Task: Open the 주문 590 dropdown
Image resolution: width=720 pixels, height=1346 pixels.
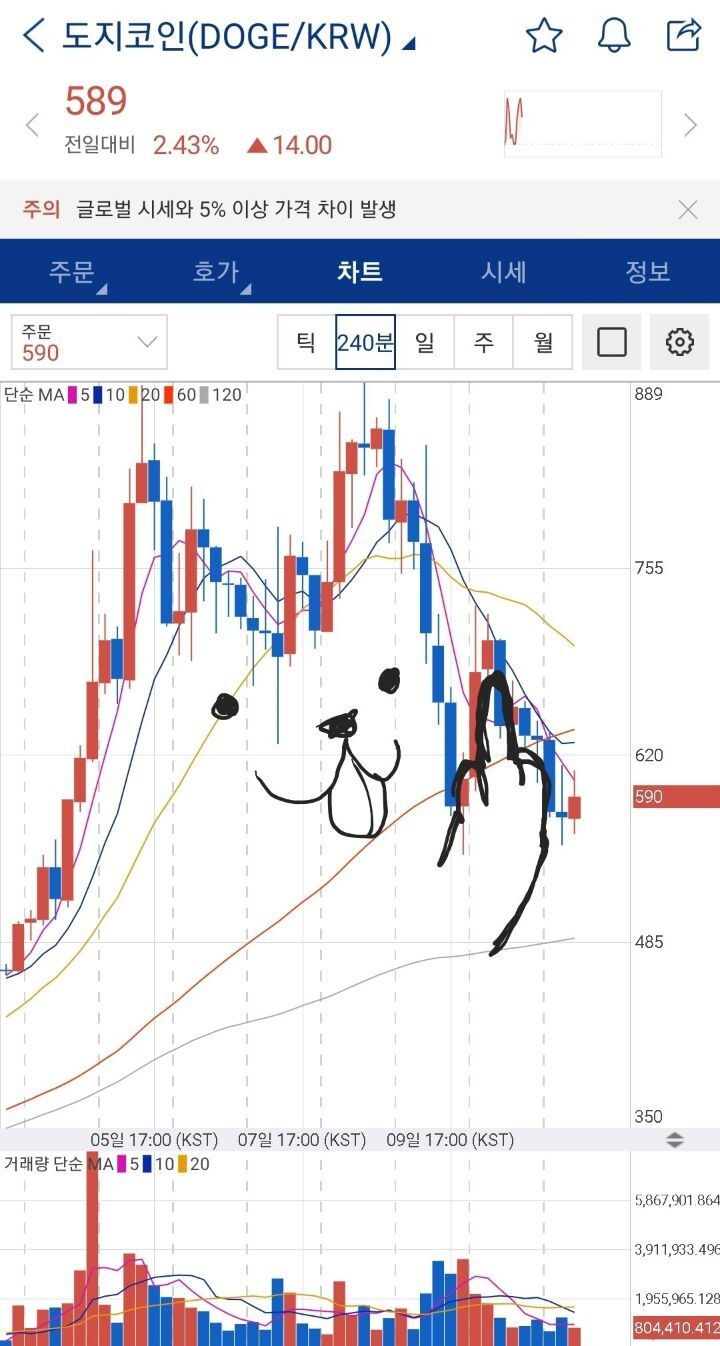Action: pos(89,342)
